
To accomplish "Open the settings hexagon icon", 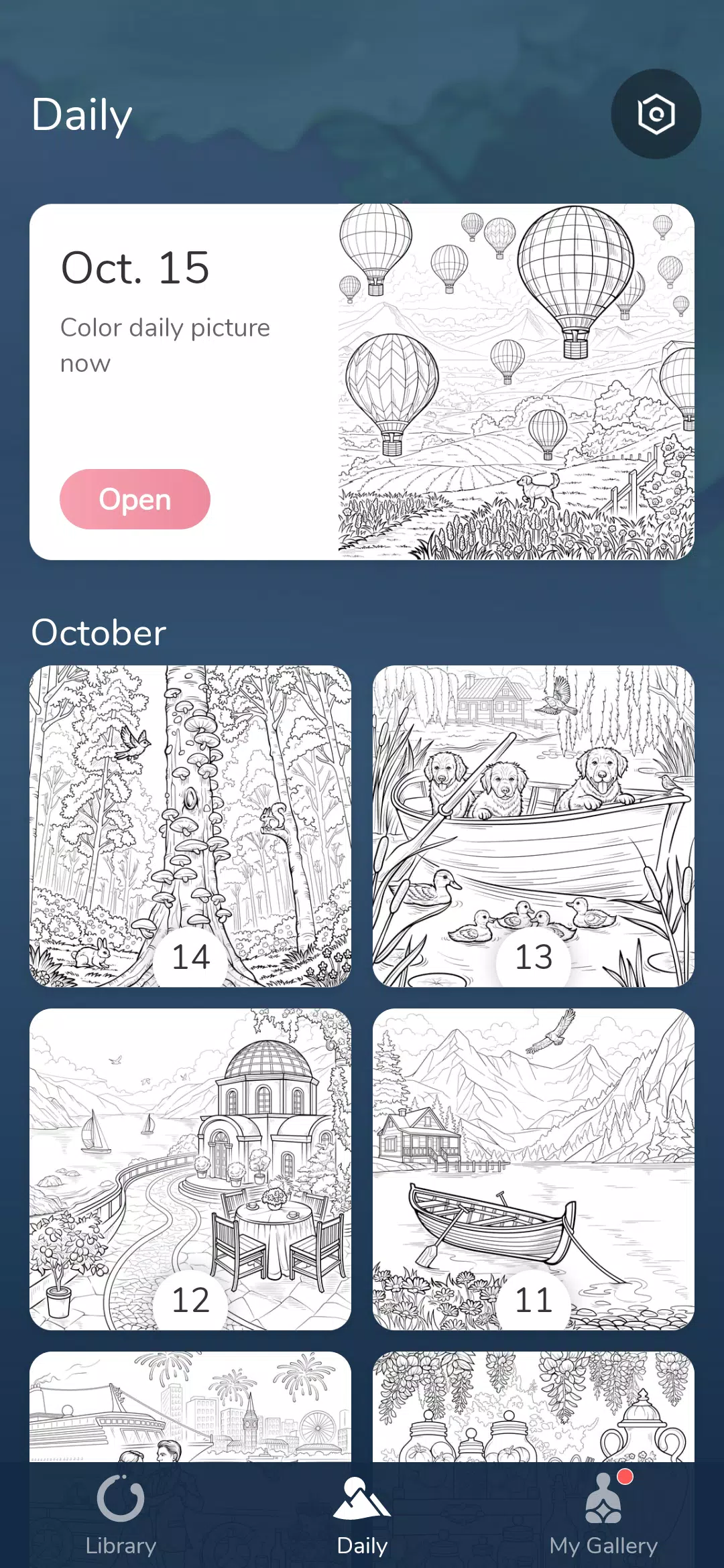I will click(656, 114).
